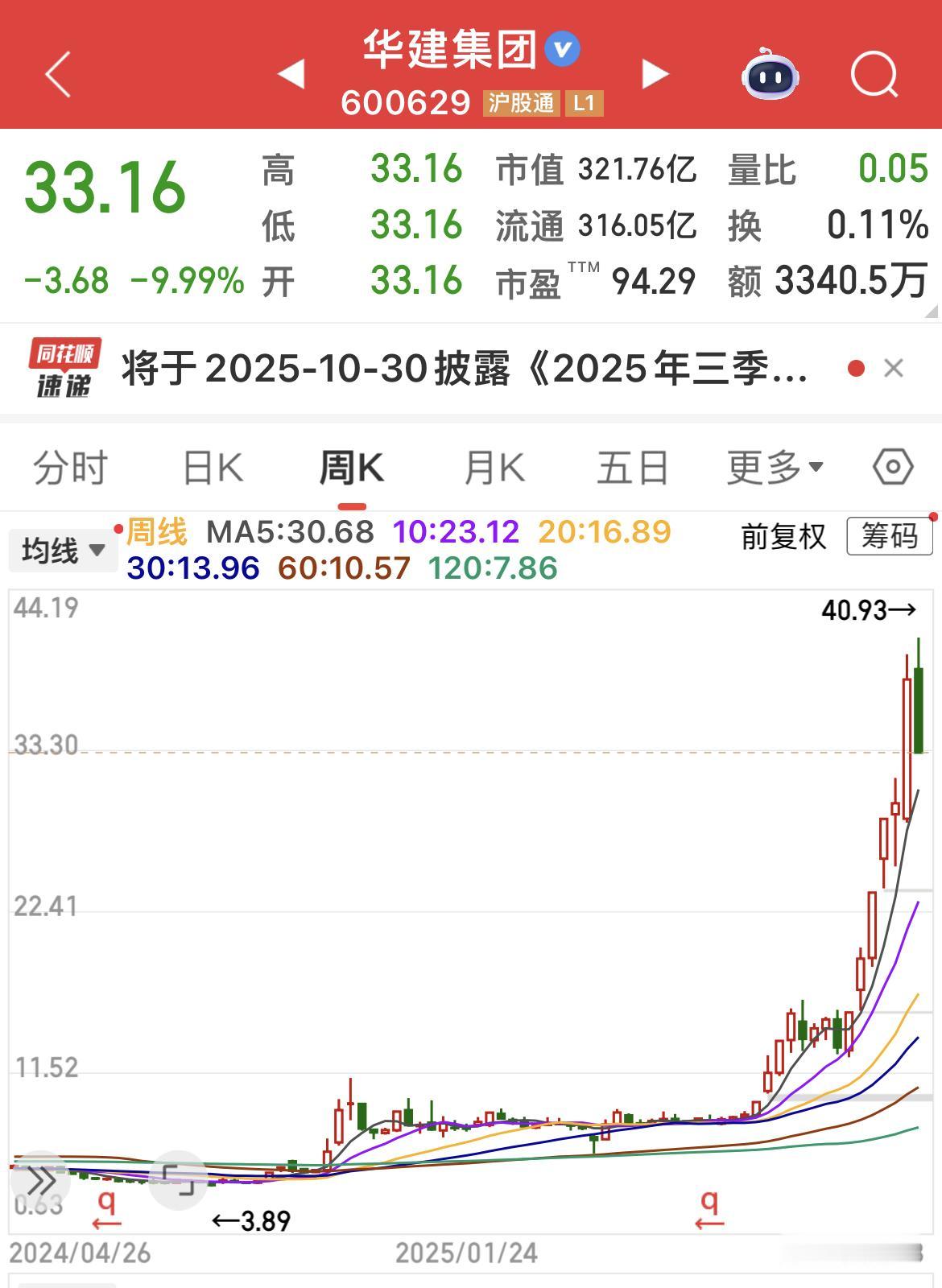Switch to the next stock
Screen dimensions: 942x1288
pos(655,74)
